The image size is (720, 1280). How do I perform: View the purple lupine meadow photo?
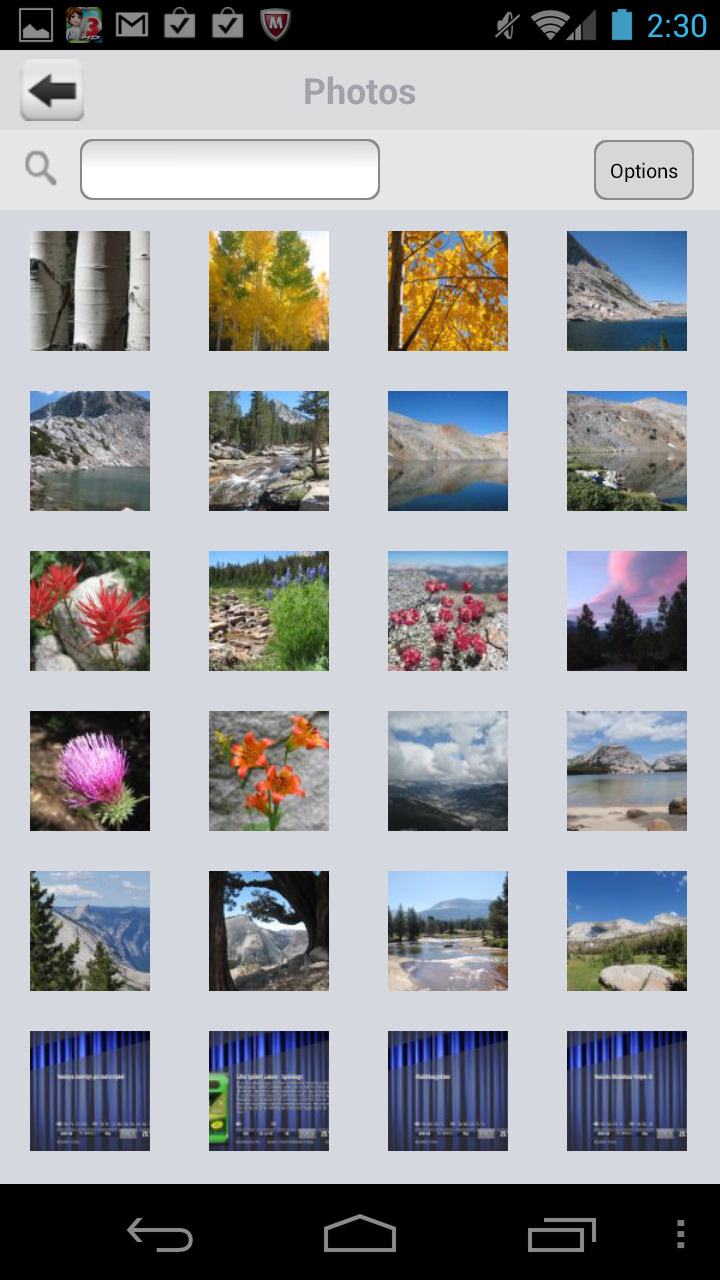tap(269, 611)
